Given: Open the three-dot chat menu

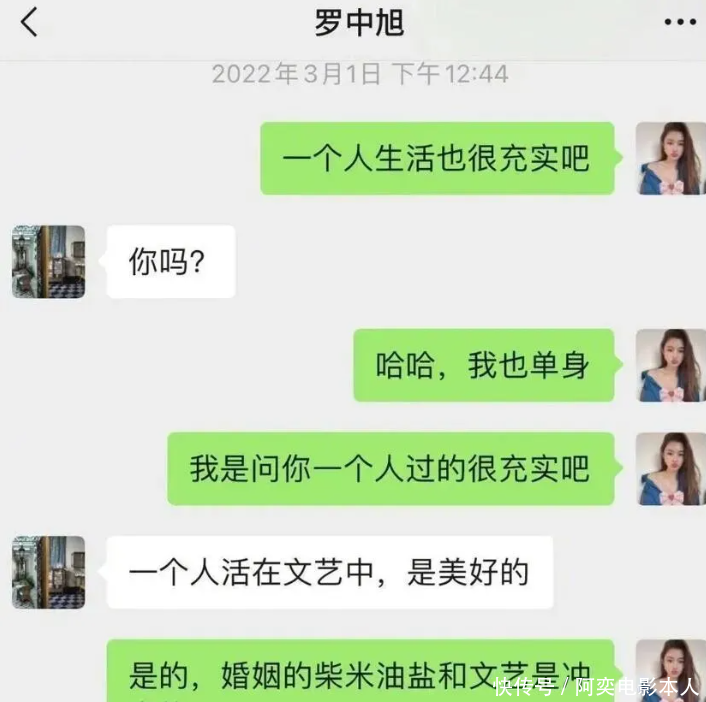Looking at the screenshot, I should [x=680, y=22].
